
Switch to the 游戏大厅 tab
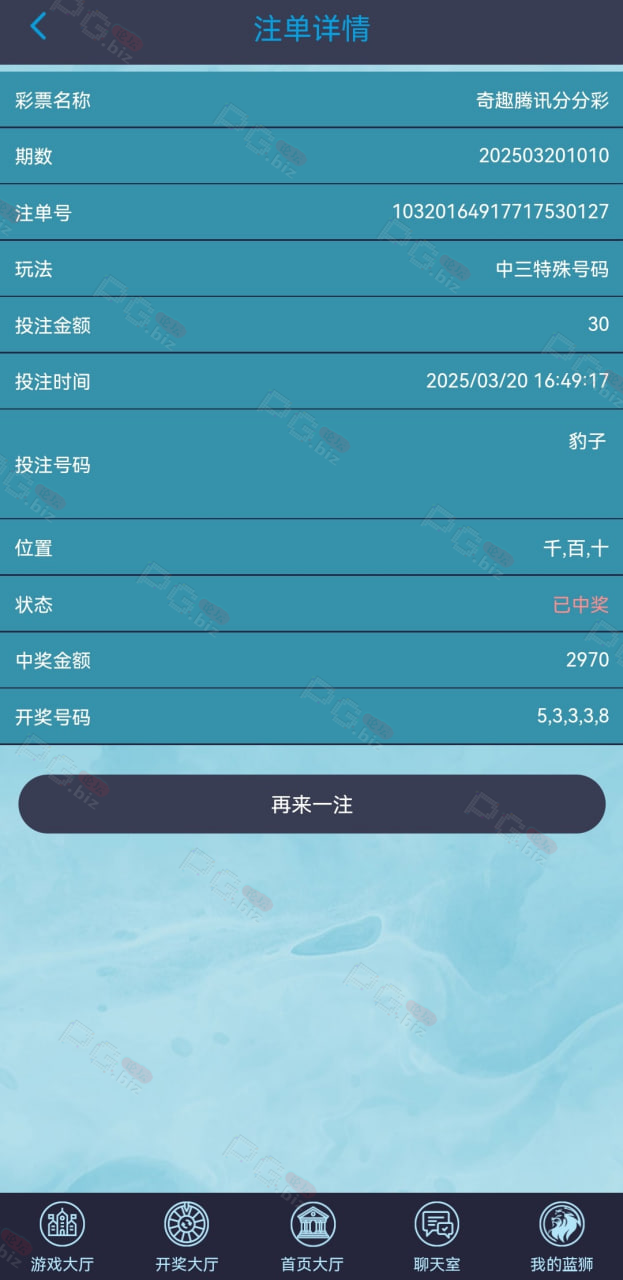(62, 1237)
